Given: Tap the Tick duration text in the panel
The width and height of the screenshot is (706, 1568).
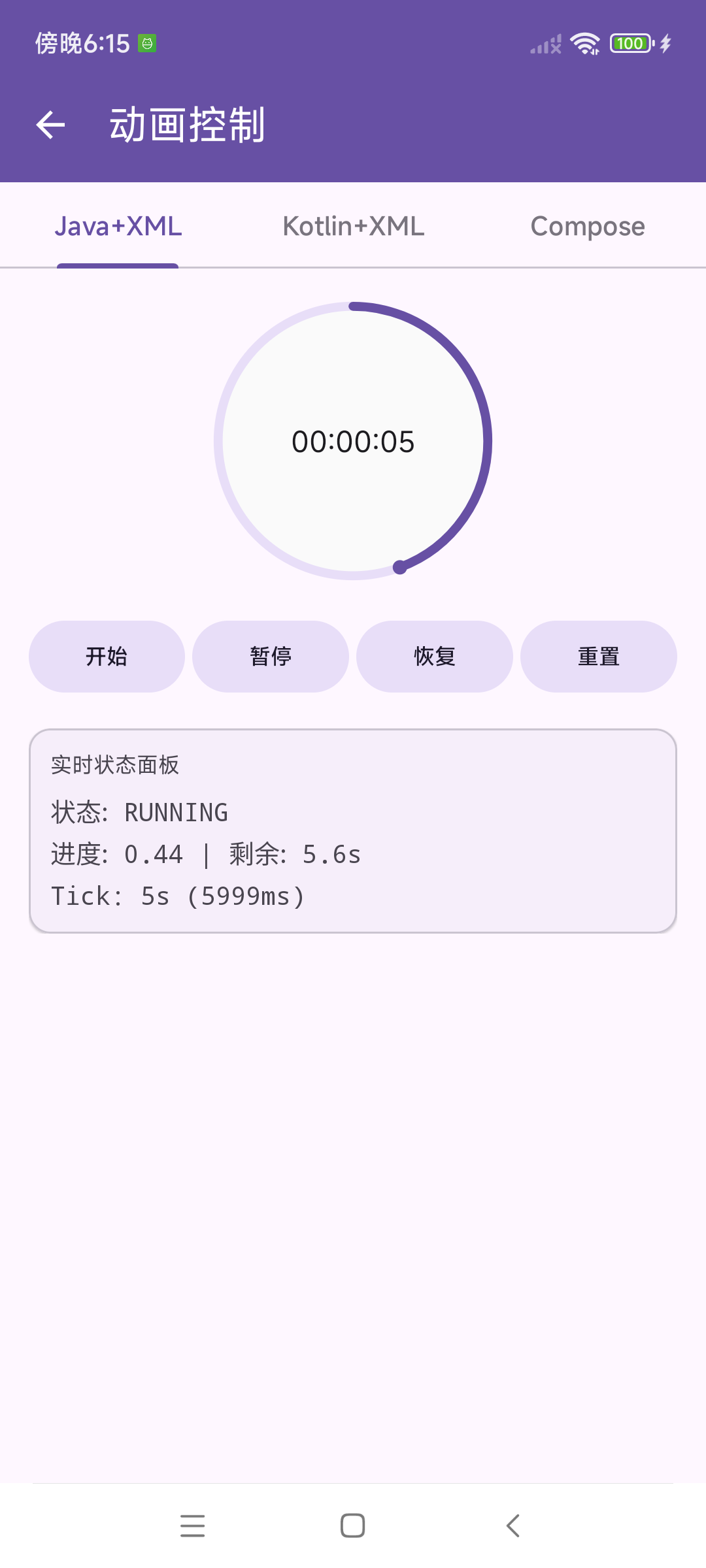Looking at the screenshot, I should tap(177, 896).
